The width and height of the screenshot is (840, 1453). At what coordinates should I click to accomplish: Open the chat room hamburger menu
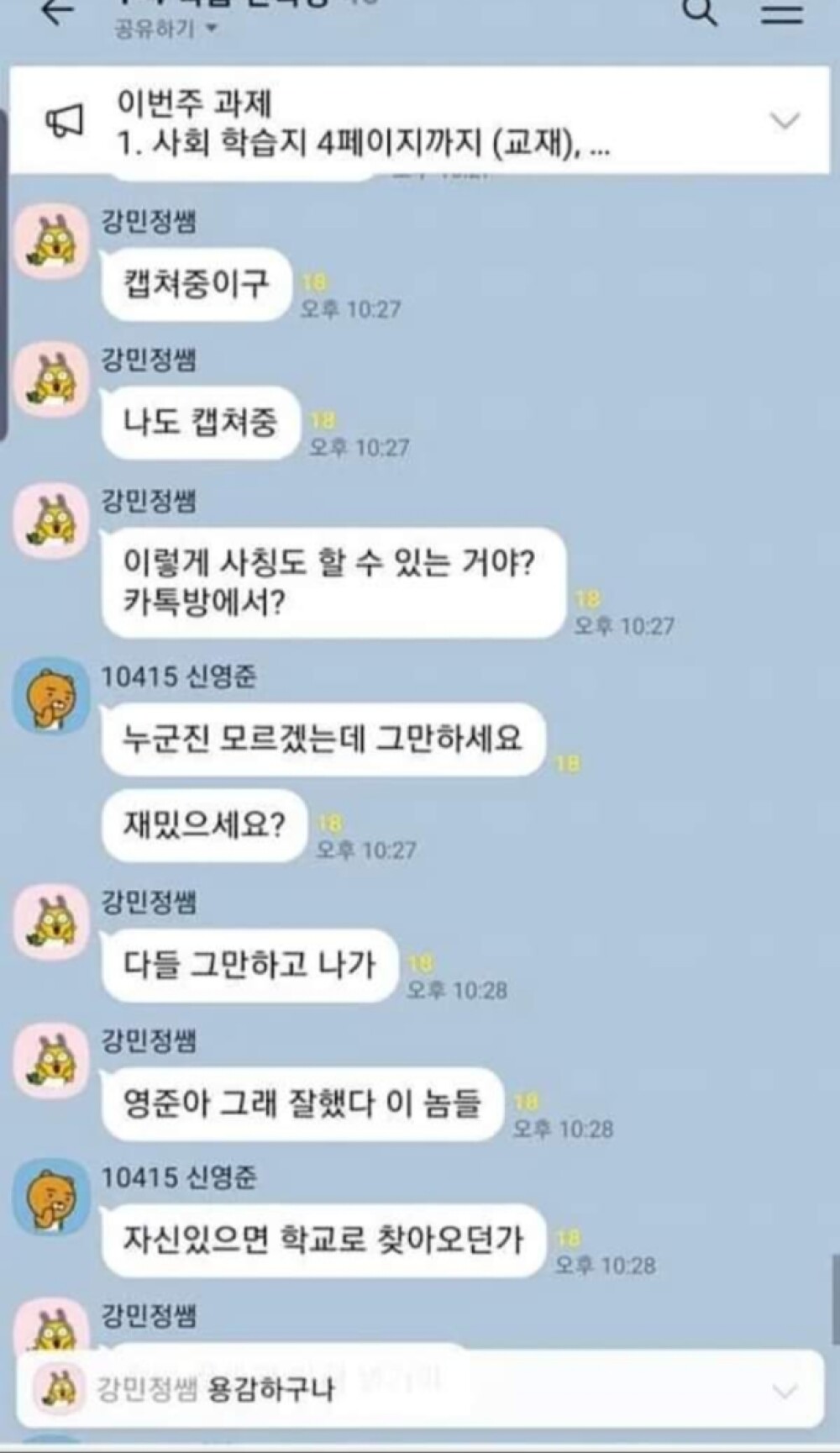click(781, 13)
